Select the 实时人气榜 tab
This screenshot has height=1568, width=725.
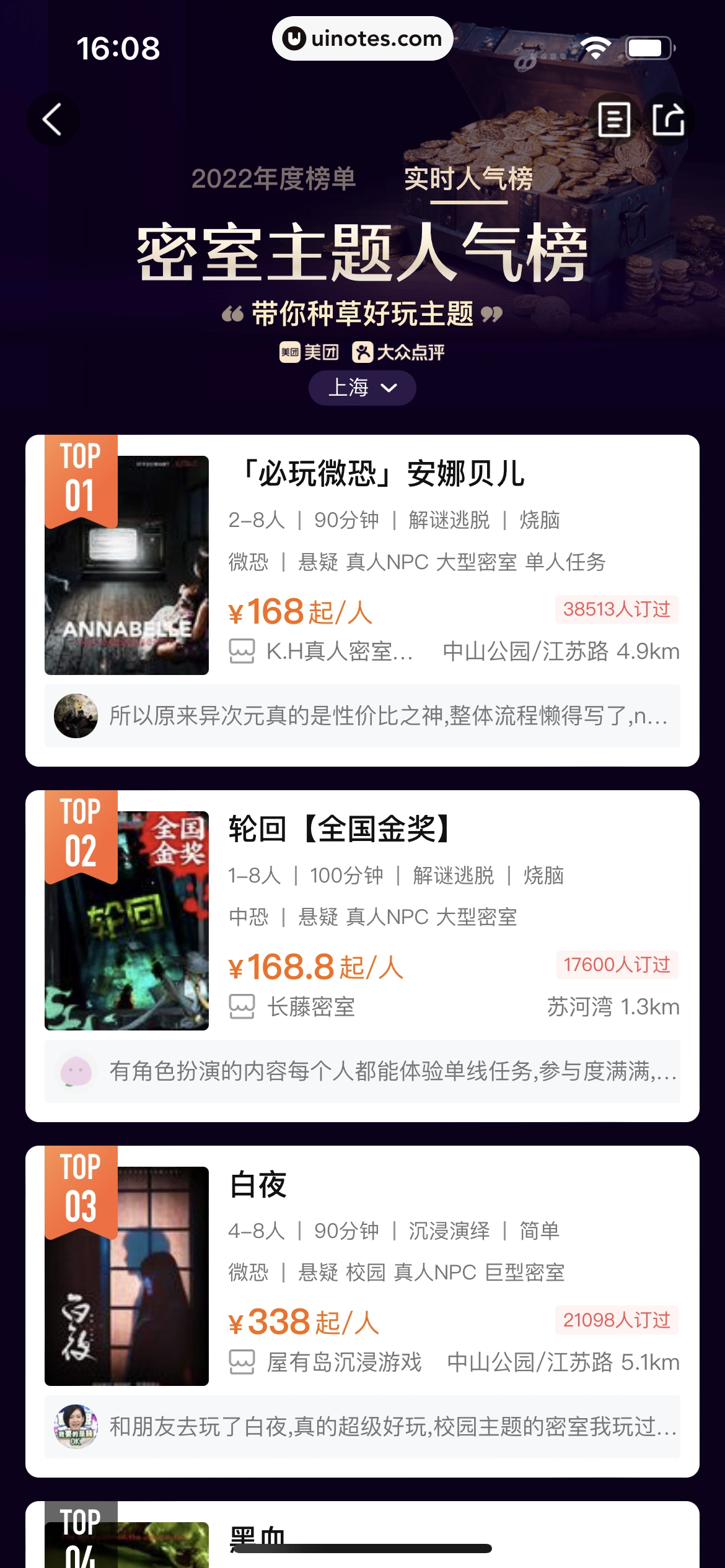click(x=468, y=179)
